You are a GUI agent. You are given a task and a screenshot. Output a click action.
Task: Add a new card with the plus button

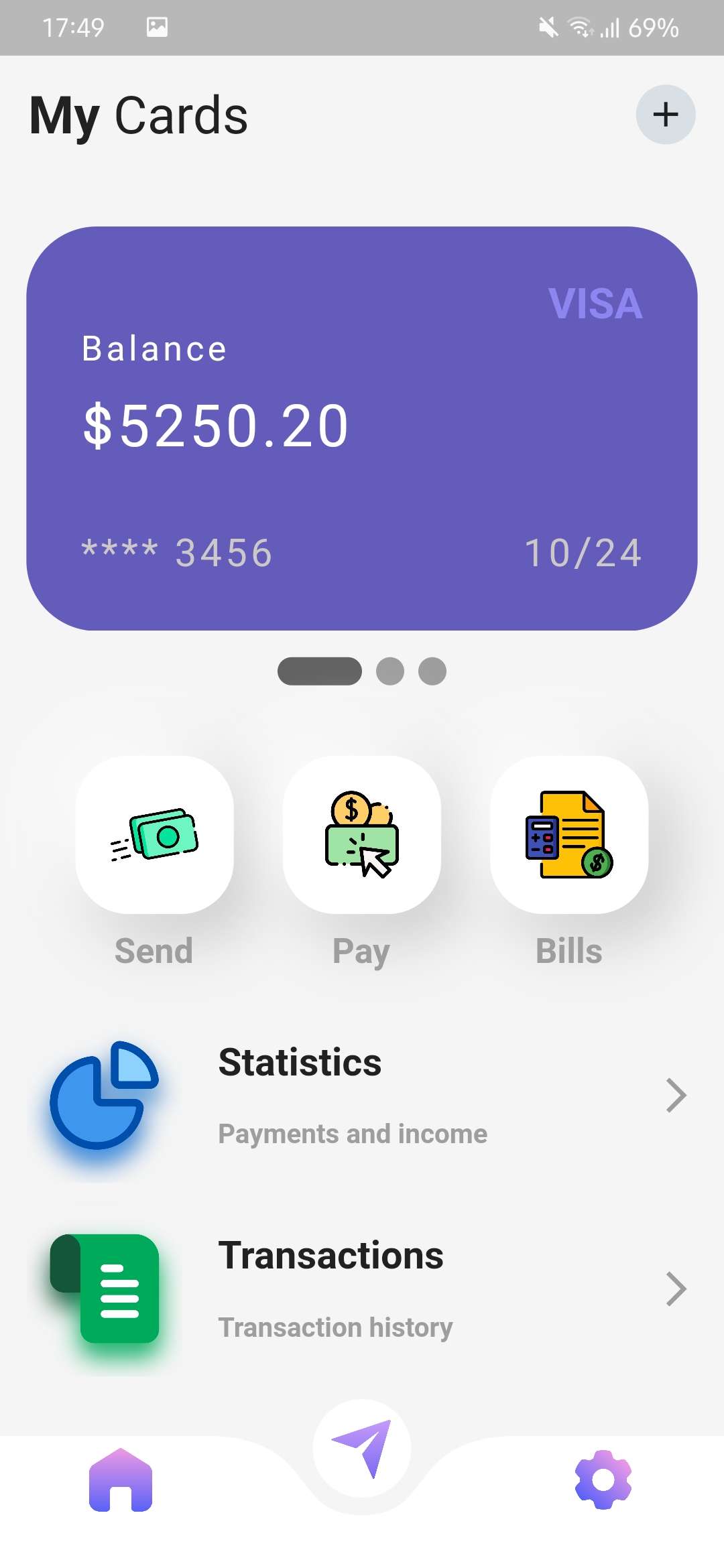665,115
